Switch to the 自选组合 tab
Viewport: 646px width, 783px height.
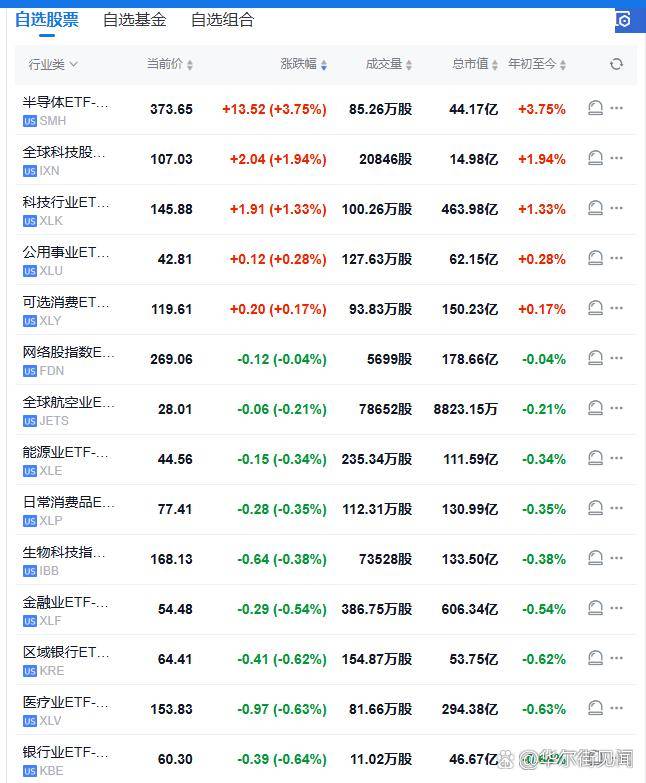coord(222,19)
